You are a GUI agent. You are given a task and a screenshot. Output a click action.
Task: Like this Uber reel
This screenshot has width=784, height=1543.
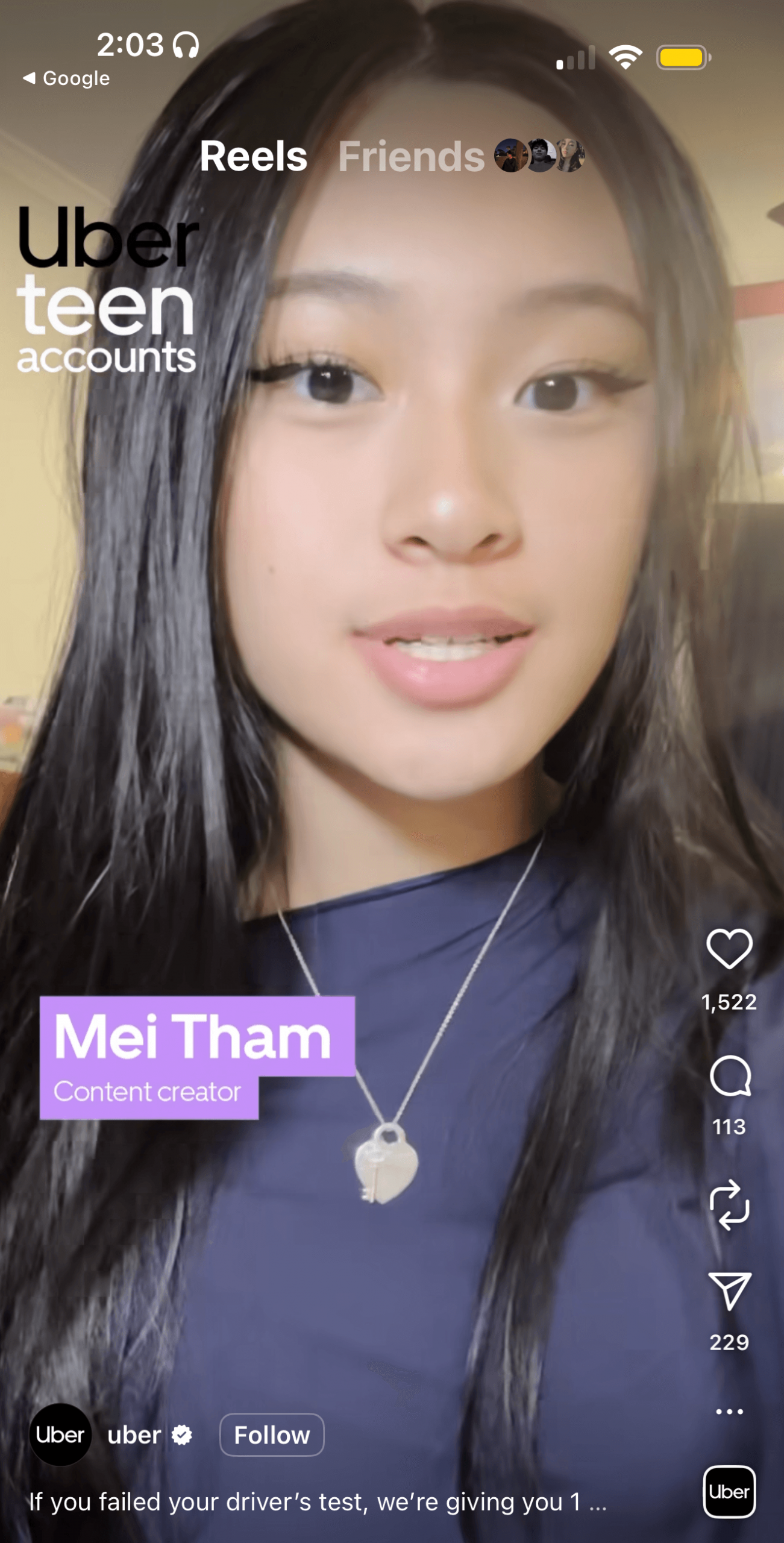click(x=729, y=949)
